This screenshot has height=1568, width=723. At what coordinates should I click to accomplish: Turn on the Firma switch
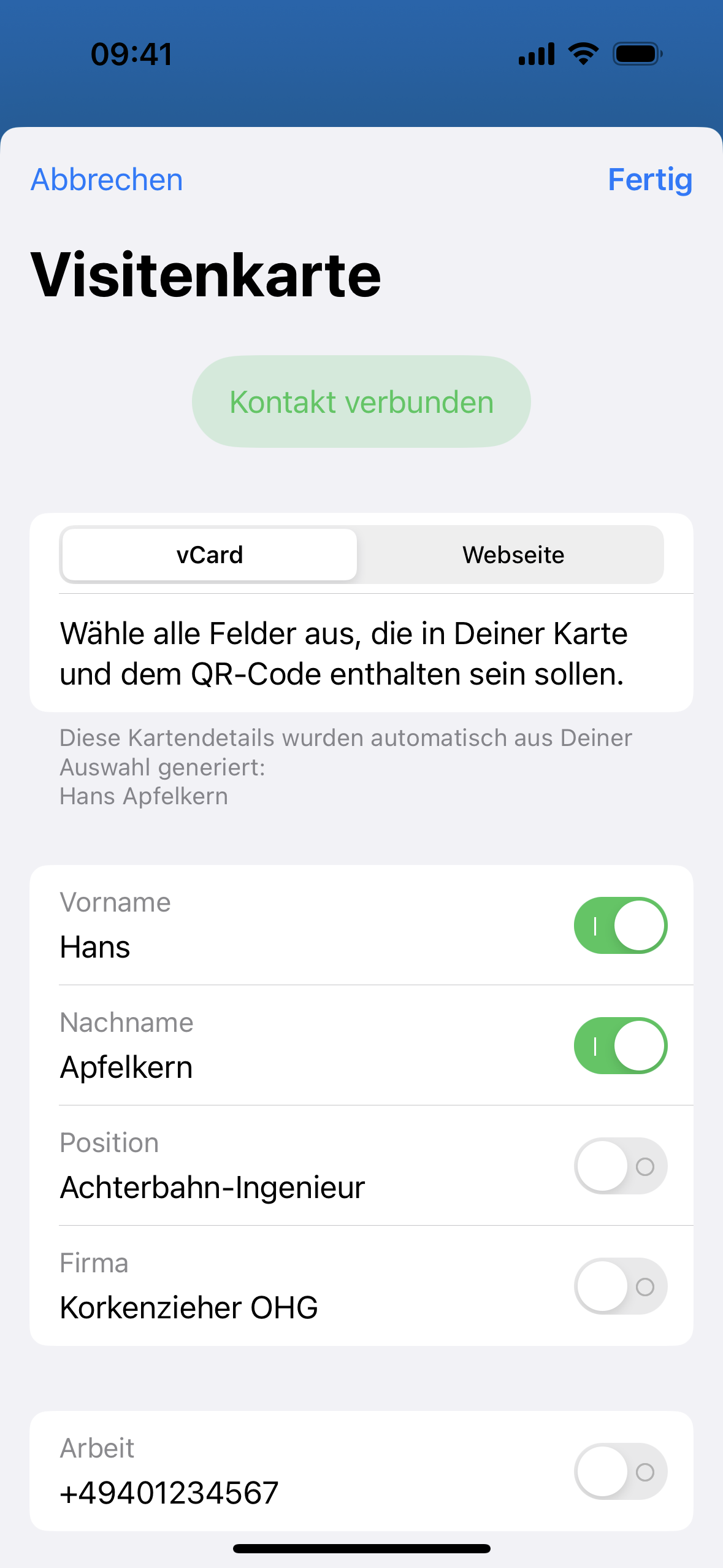(620, 1286)
